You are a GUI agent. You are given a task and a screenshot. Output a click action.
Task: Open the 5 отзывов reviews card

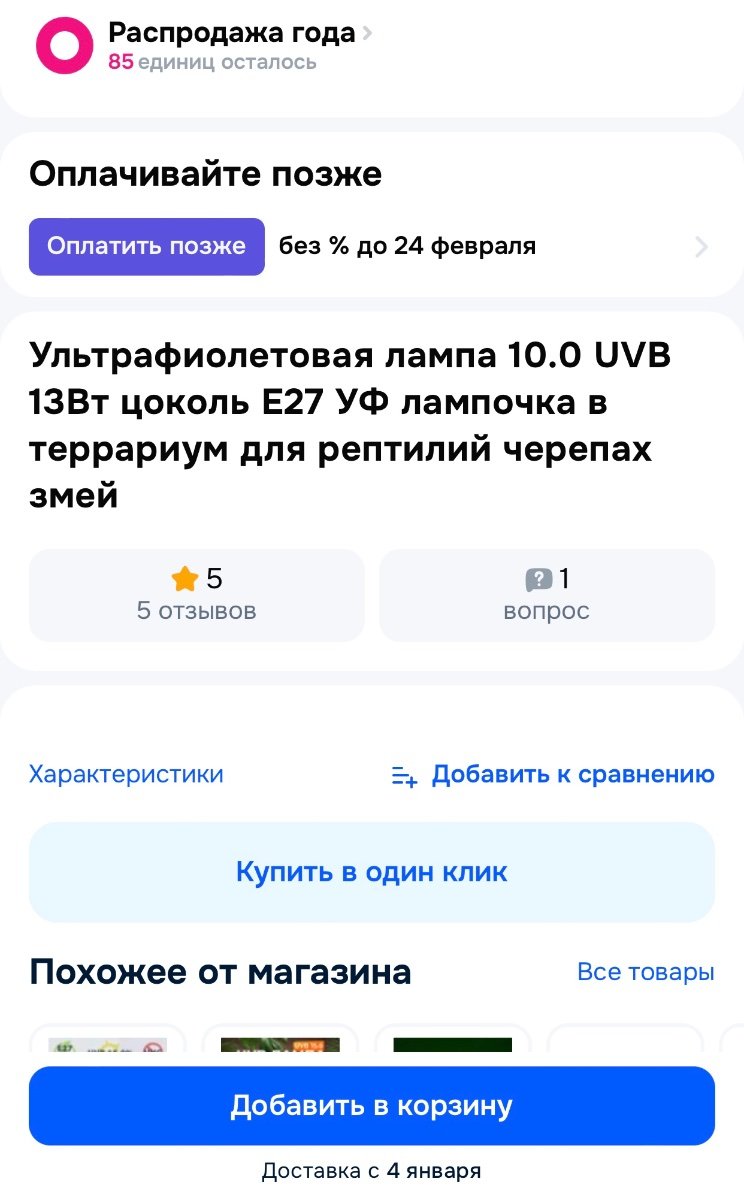tap(196, 595)
